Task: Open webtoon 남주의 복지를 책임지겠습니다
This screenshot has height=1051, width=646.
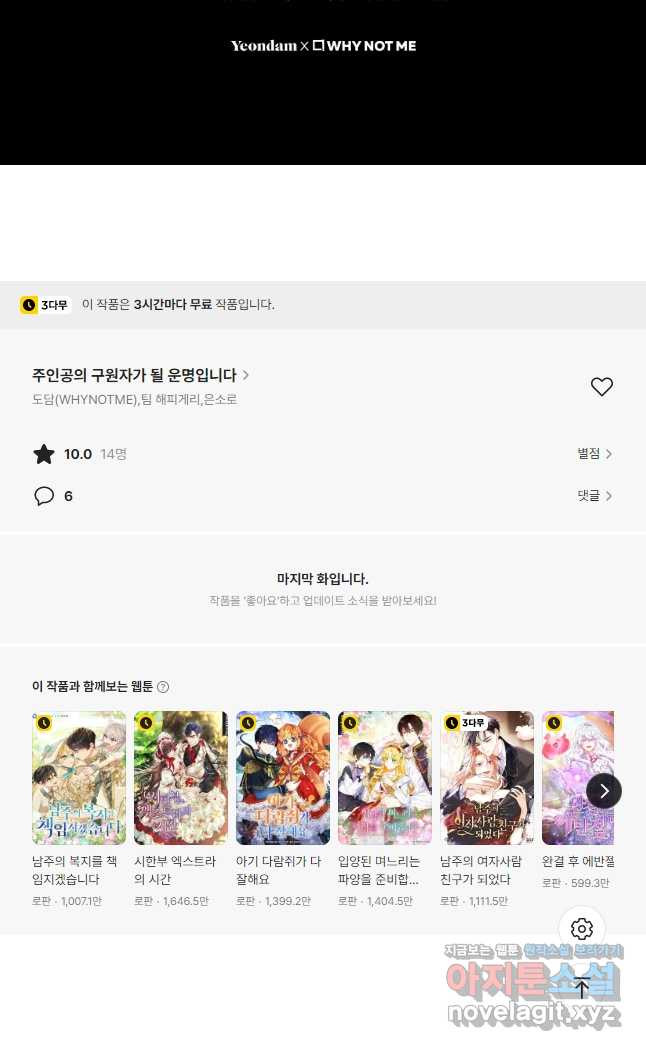Action: pos(79,778)
